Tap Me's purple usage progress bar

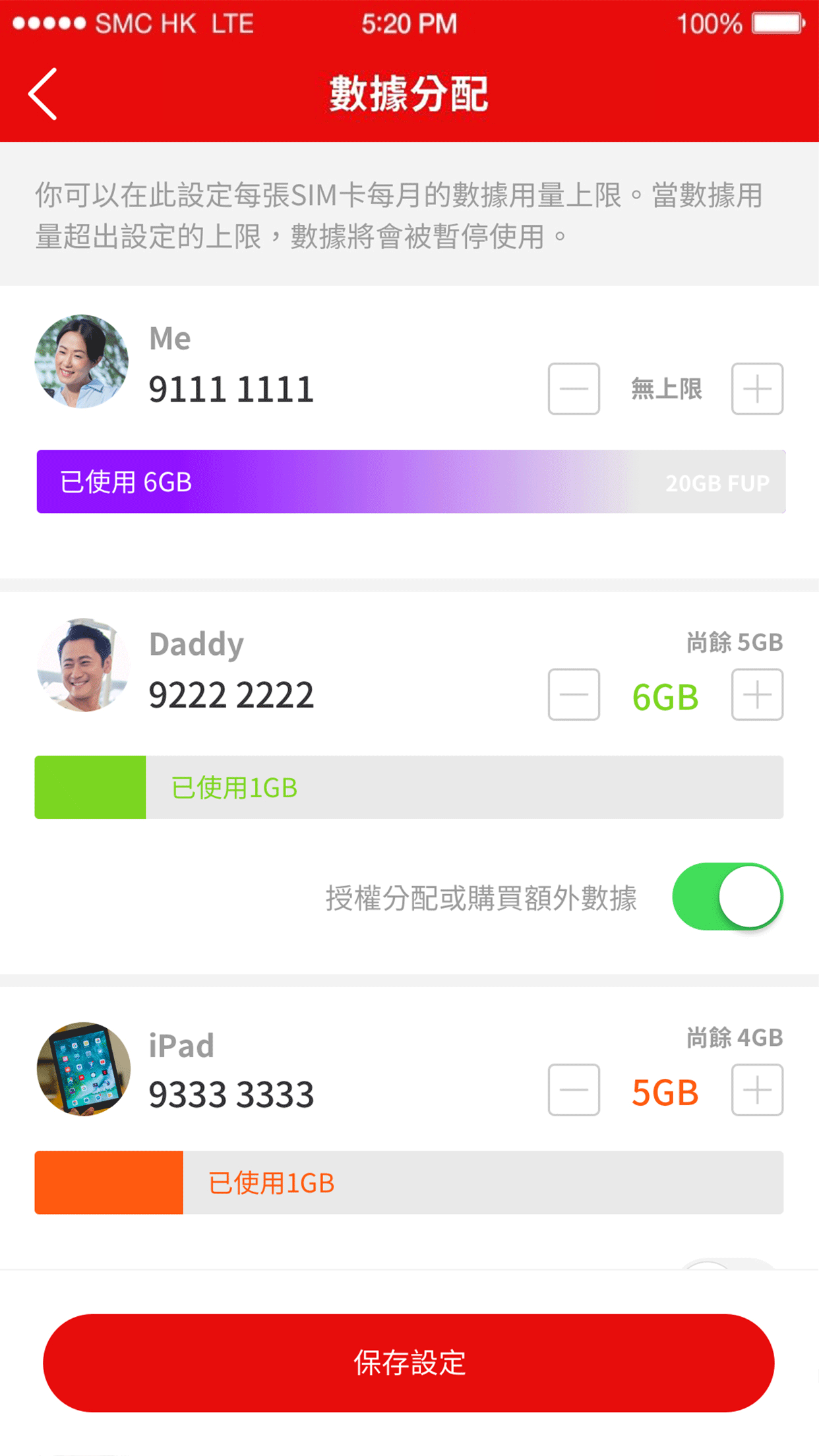(409, 482)
